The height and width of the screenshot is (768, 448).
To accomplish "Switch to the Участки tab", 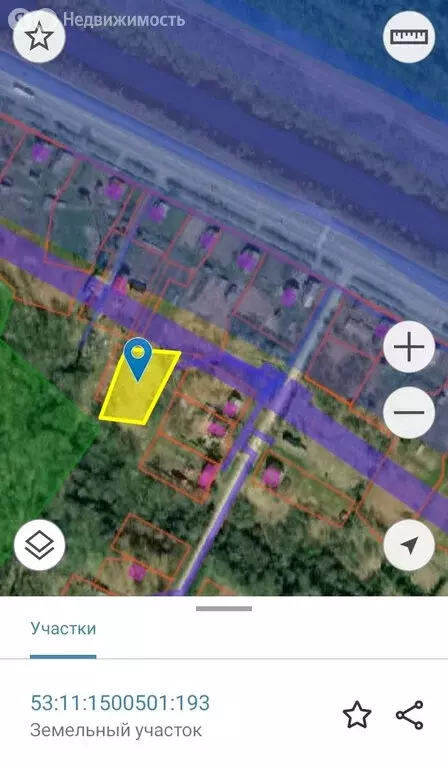I will [63, 629].
